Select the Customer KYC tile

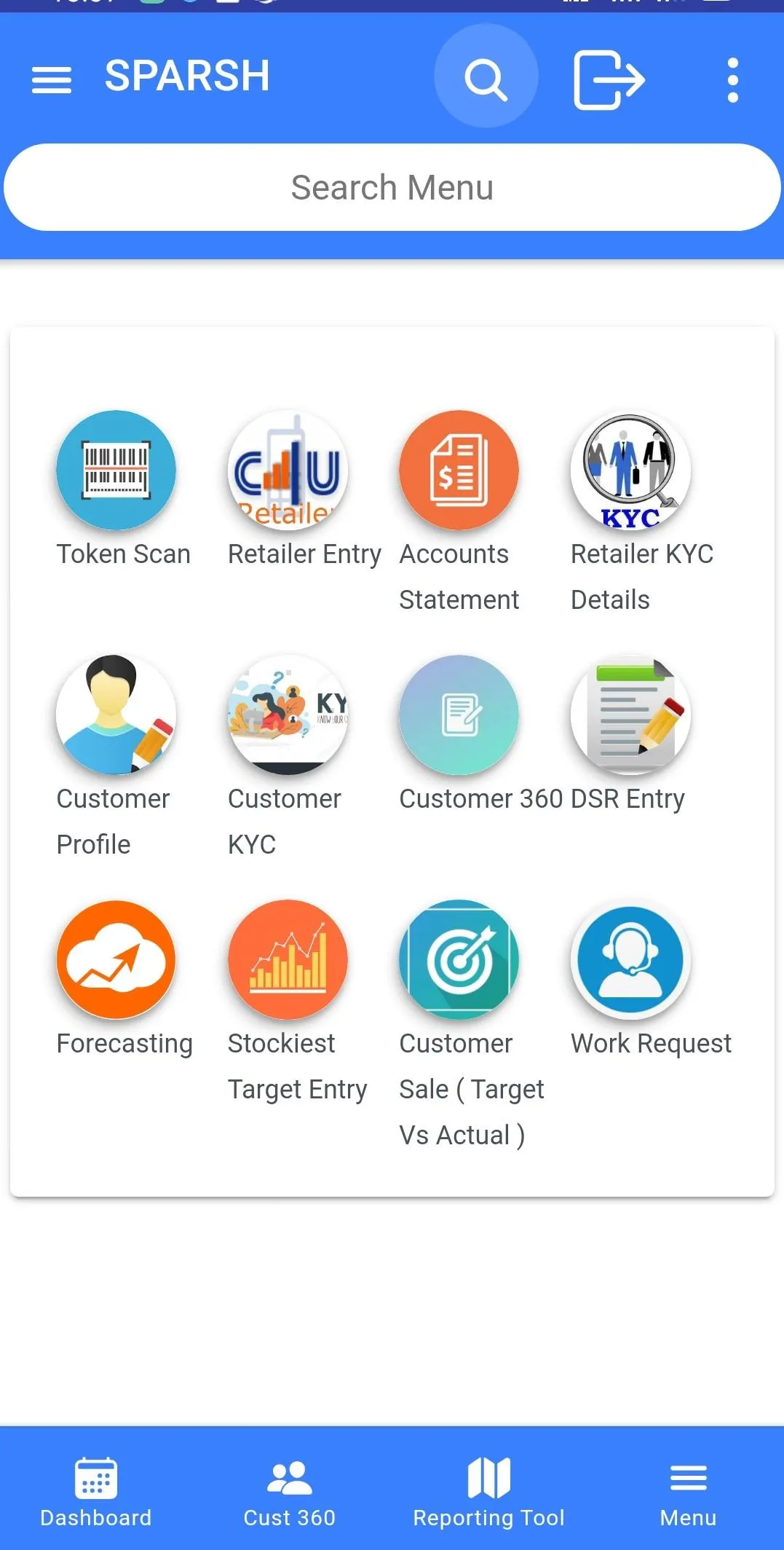[x=288, y=715]
